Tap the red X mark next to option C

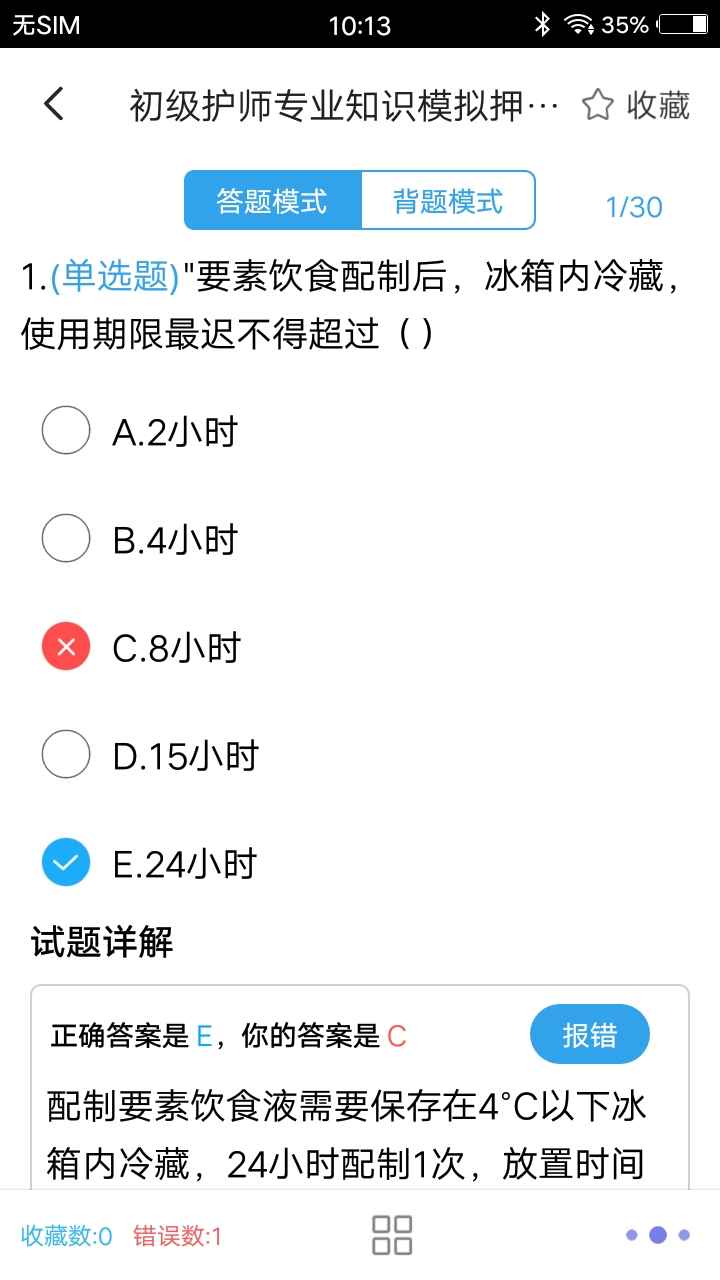[65, 646]
